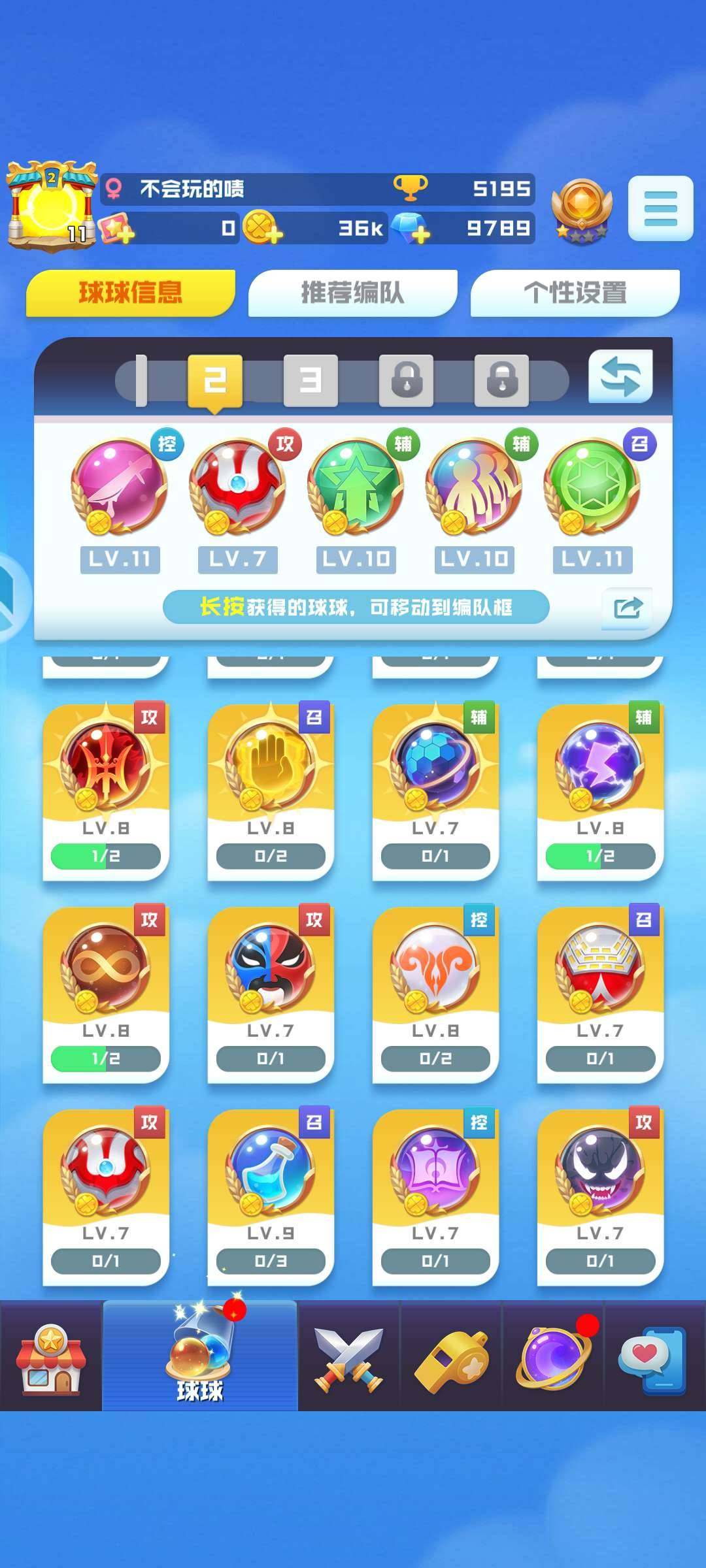Open the red trident ball card
Image resolution: width=706 pixels, height=1568 pixels.
click(106, 791)
